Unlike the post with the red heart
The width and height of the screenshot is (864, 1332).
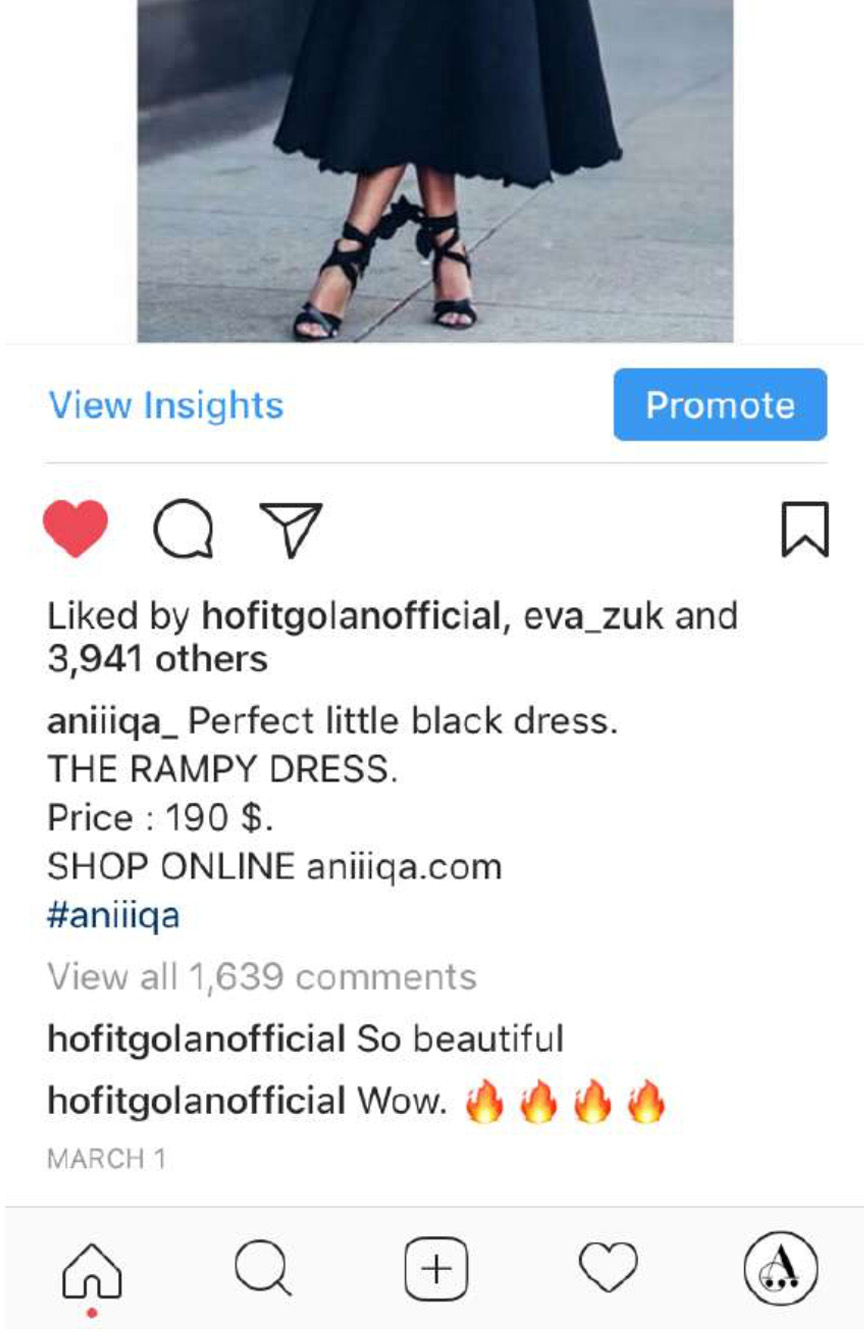tap(75, 528)
